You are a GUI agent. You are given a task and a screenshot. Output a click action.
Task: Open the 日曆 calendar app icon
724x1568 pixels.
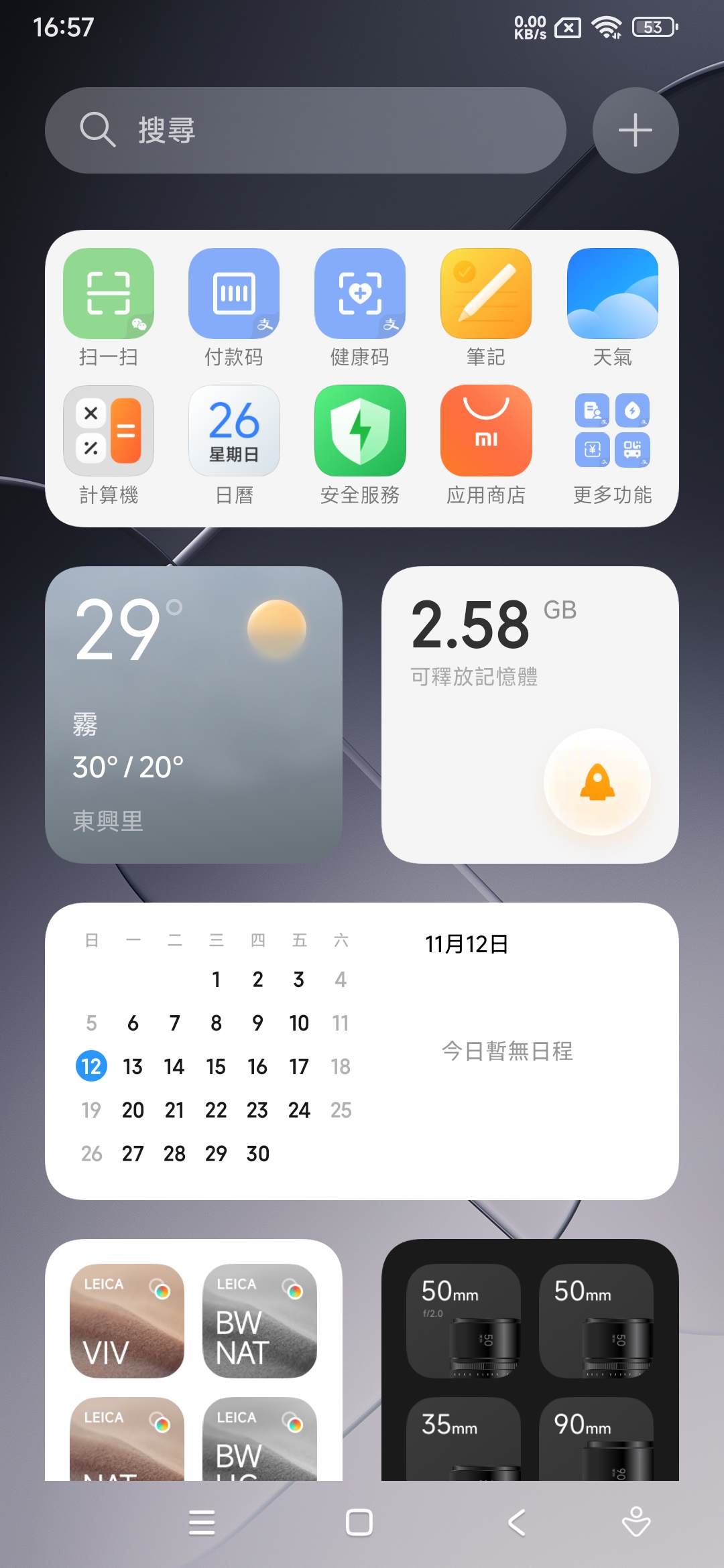pyautogui.click(x=234, y=431)
